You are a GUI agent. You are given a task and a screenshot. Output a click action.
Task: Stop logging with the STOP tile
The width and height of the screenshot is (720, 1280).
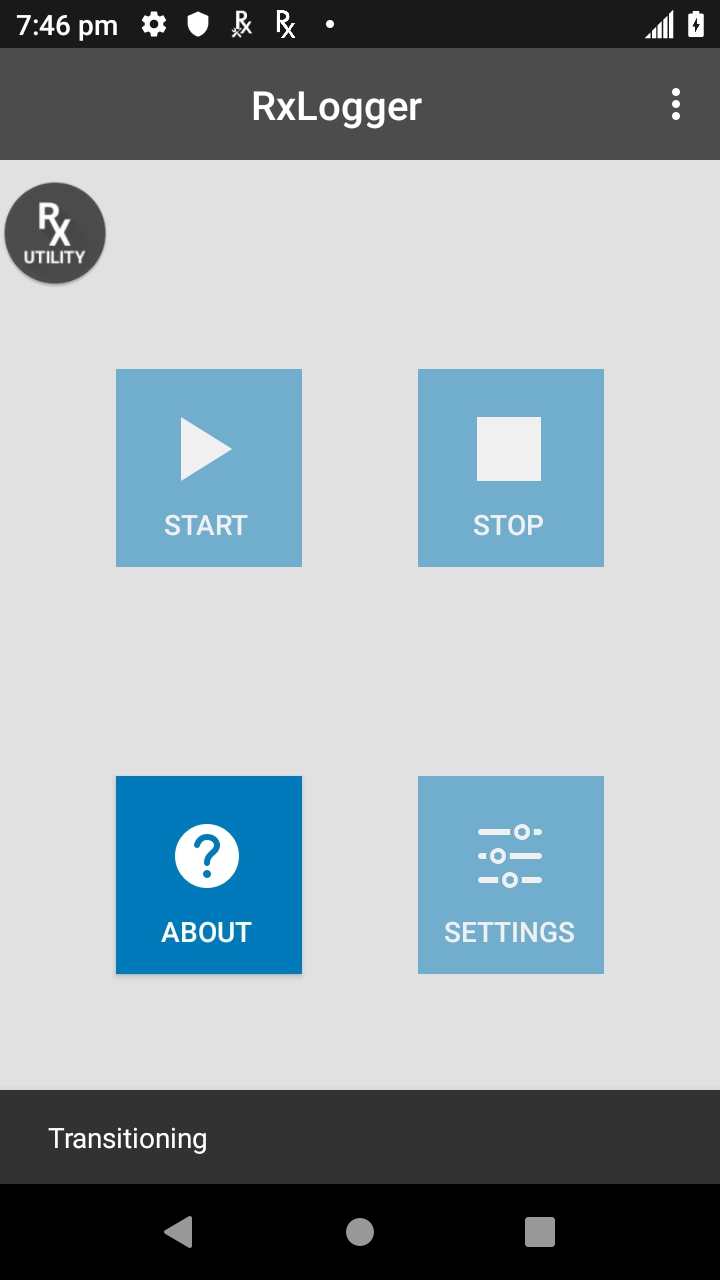[510, 468]
